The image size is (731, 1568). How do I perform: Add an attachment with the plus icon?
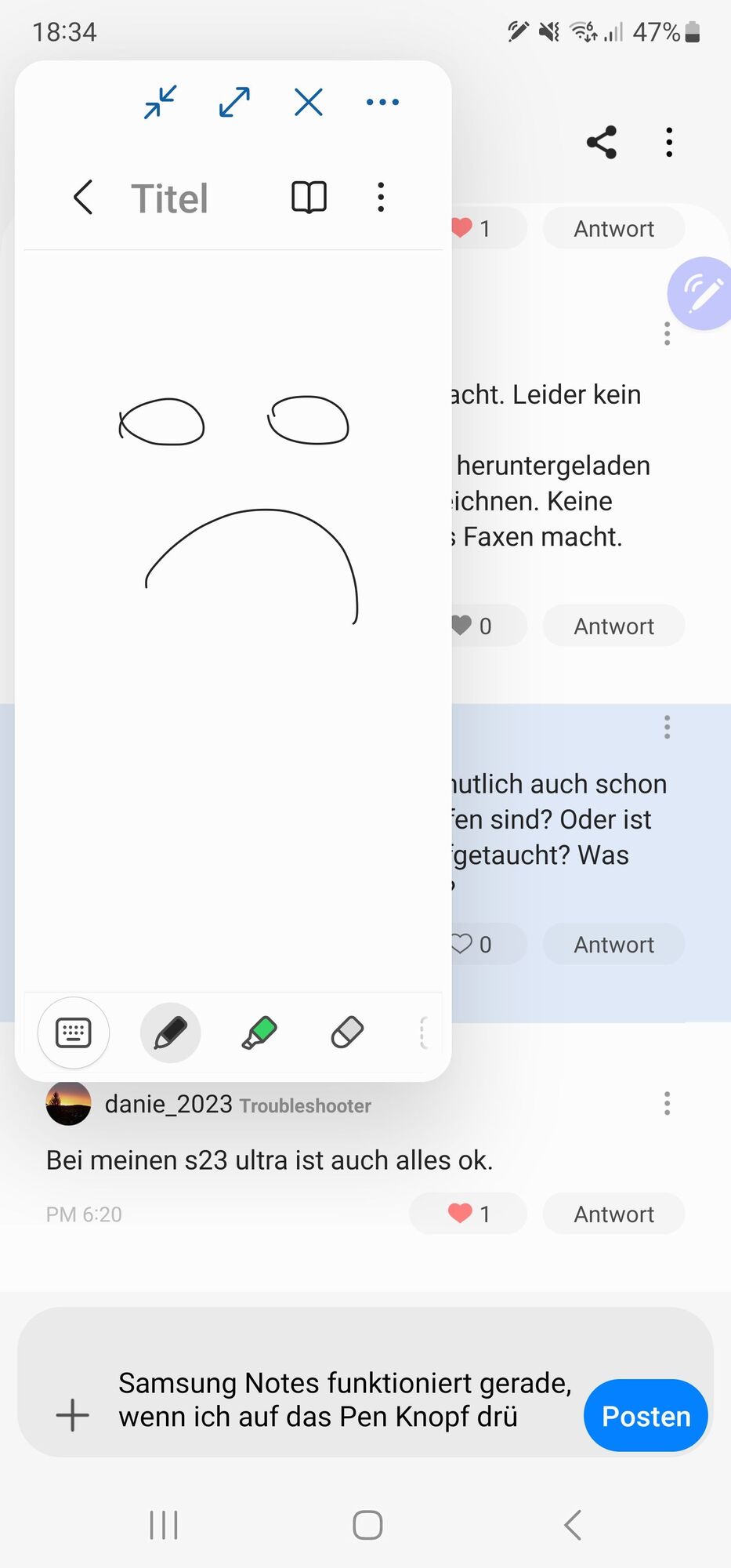(73, 1415)
